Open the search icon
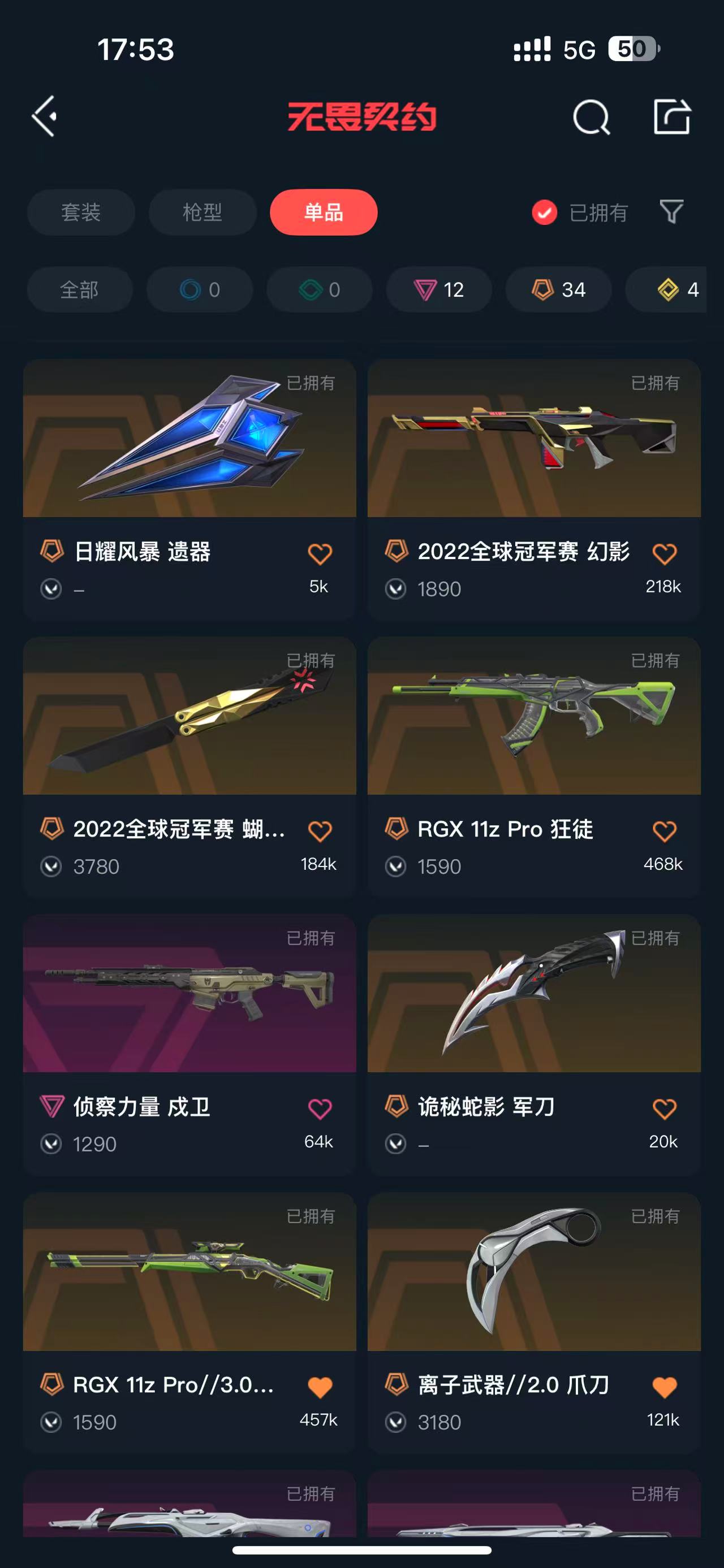This screenshot has width=724, height=1568. click(591, 116)
